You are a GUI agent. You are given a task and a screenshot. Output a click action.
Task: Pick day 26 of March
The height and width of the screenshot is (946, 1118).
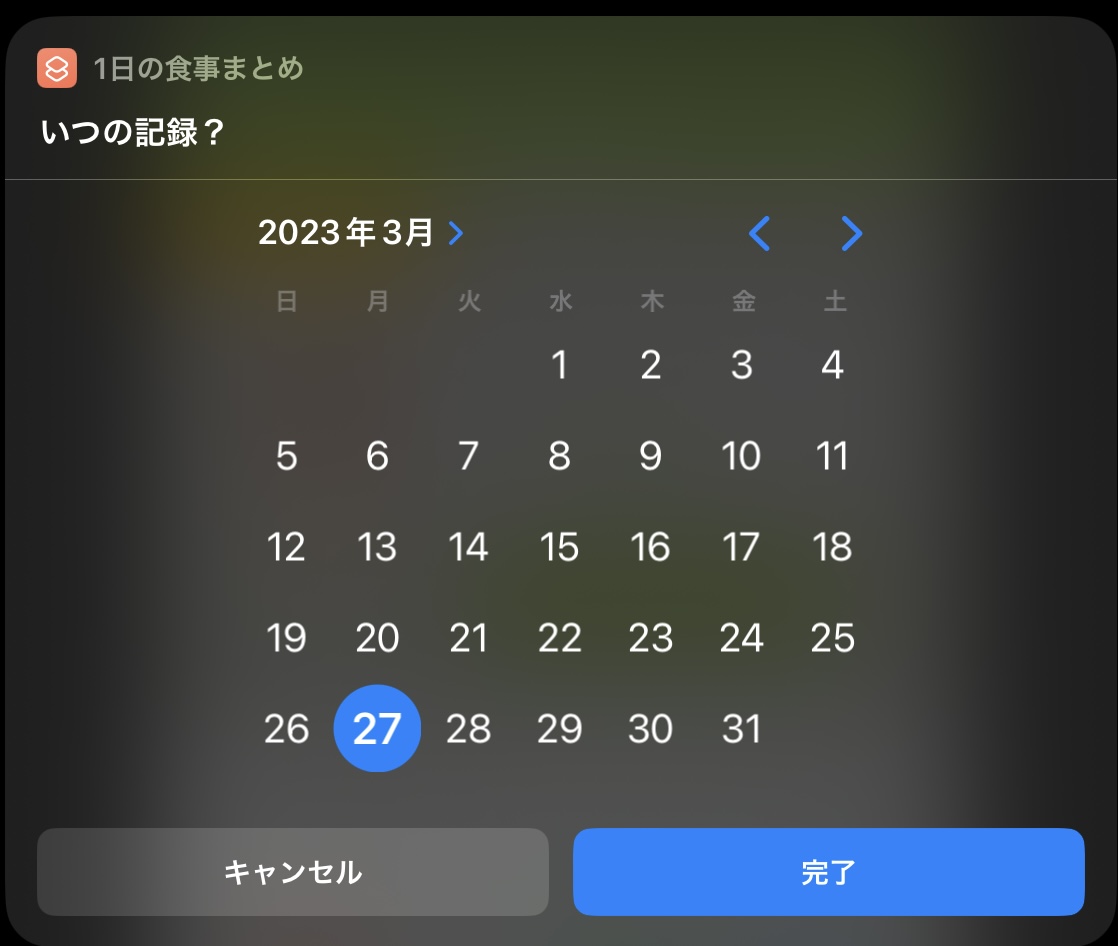click(x=286, y=730)
